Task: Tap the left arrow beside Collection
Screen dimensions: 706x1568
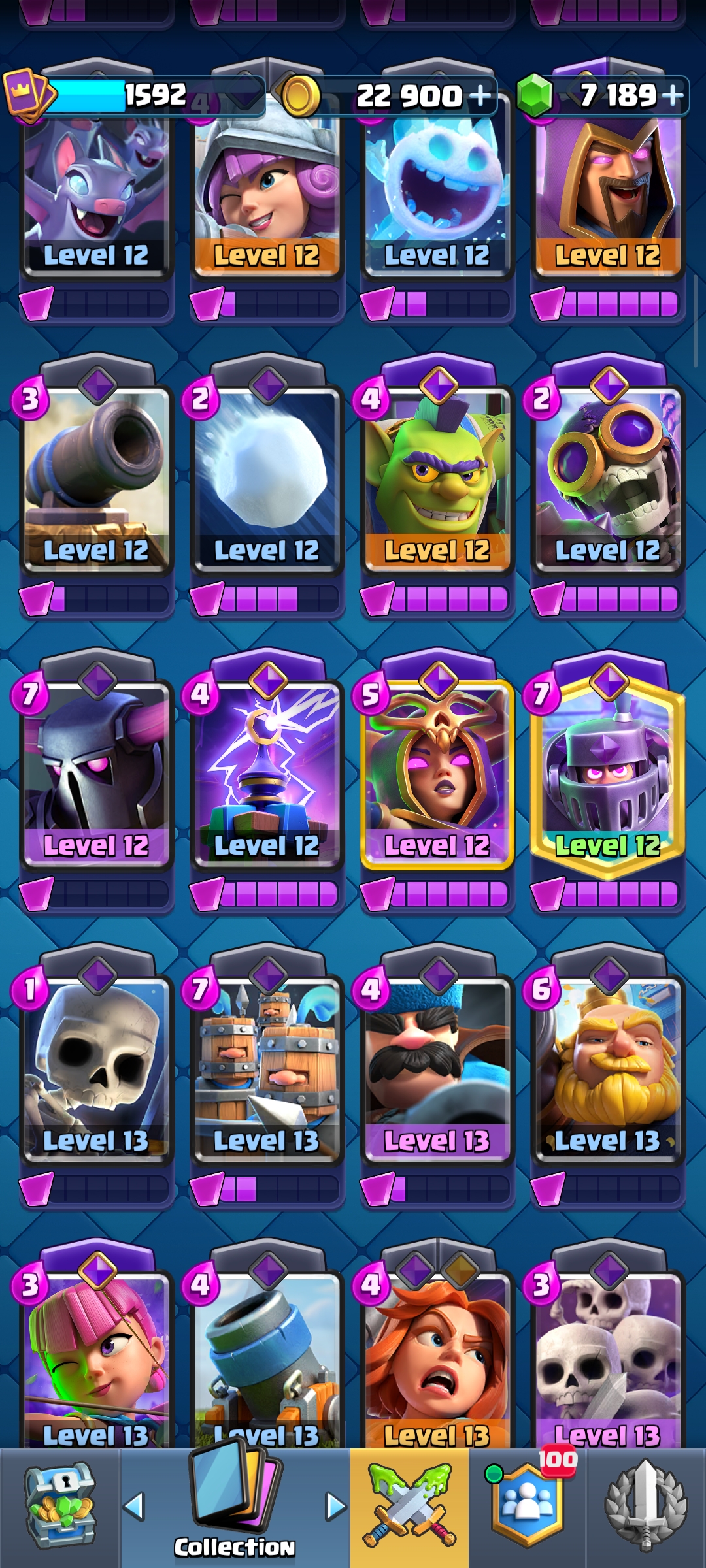Action: pyautogui.click(x=134, y=1506)
